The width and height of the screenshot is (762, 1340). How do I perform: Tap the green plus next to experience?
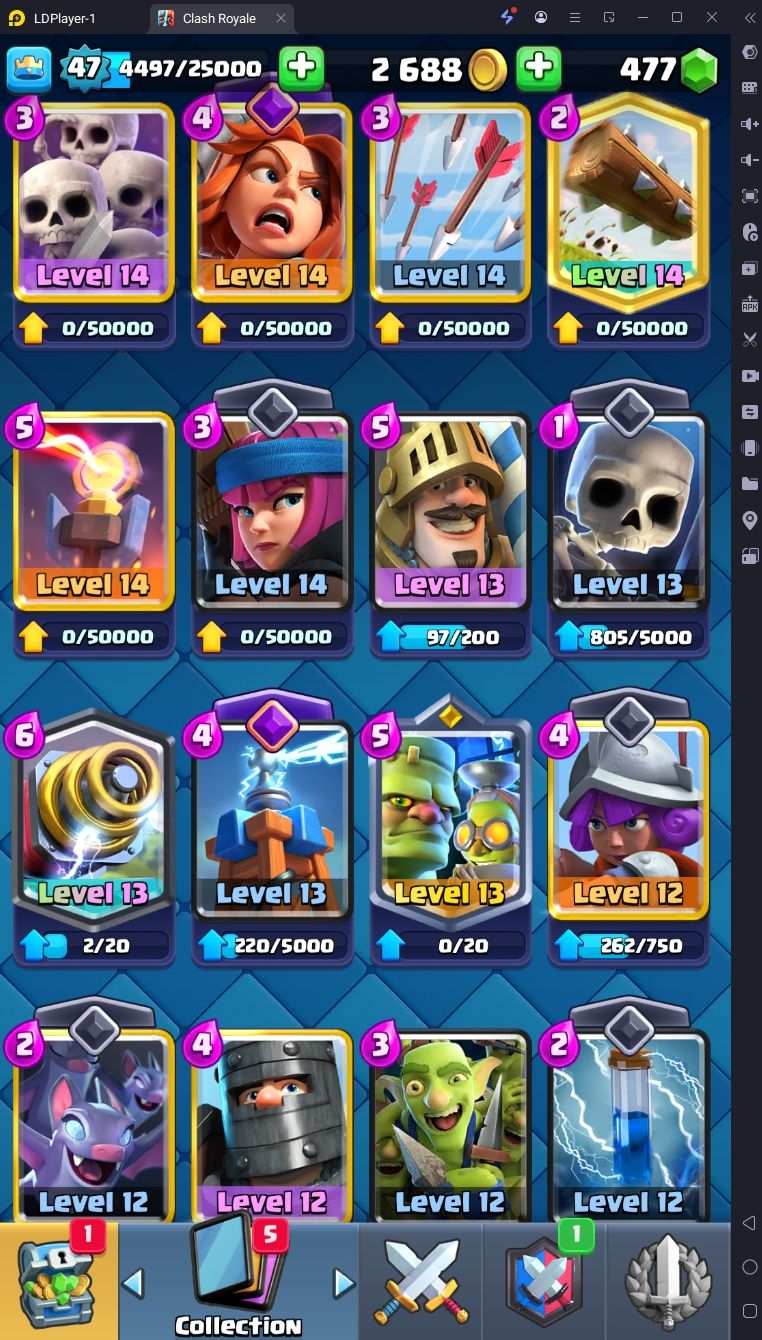301,68
